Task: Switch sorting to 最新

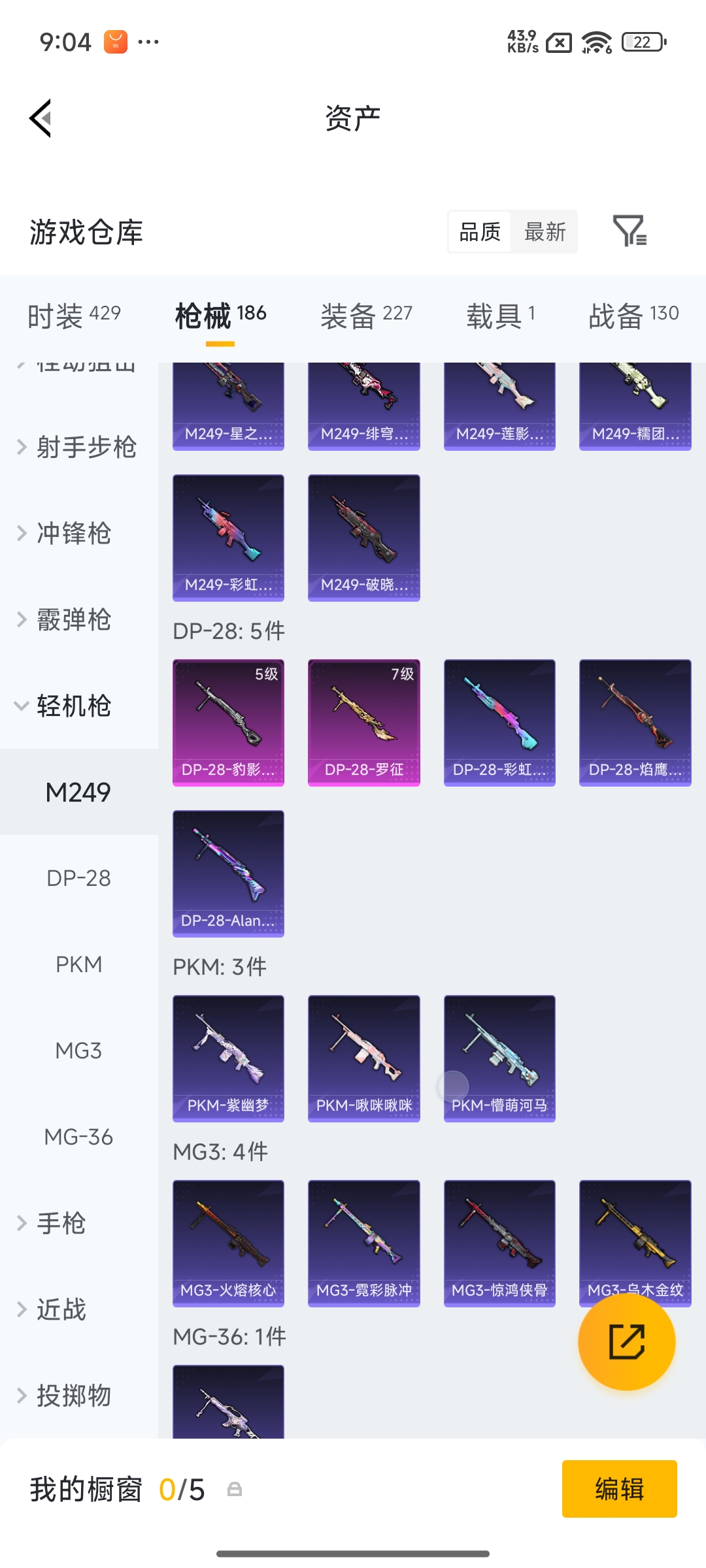Action: pyautogui.click(x=545, y=232)
